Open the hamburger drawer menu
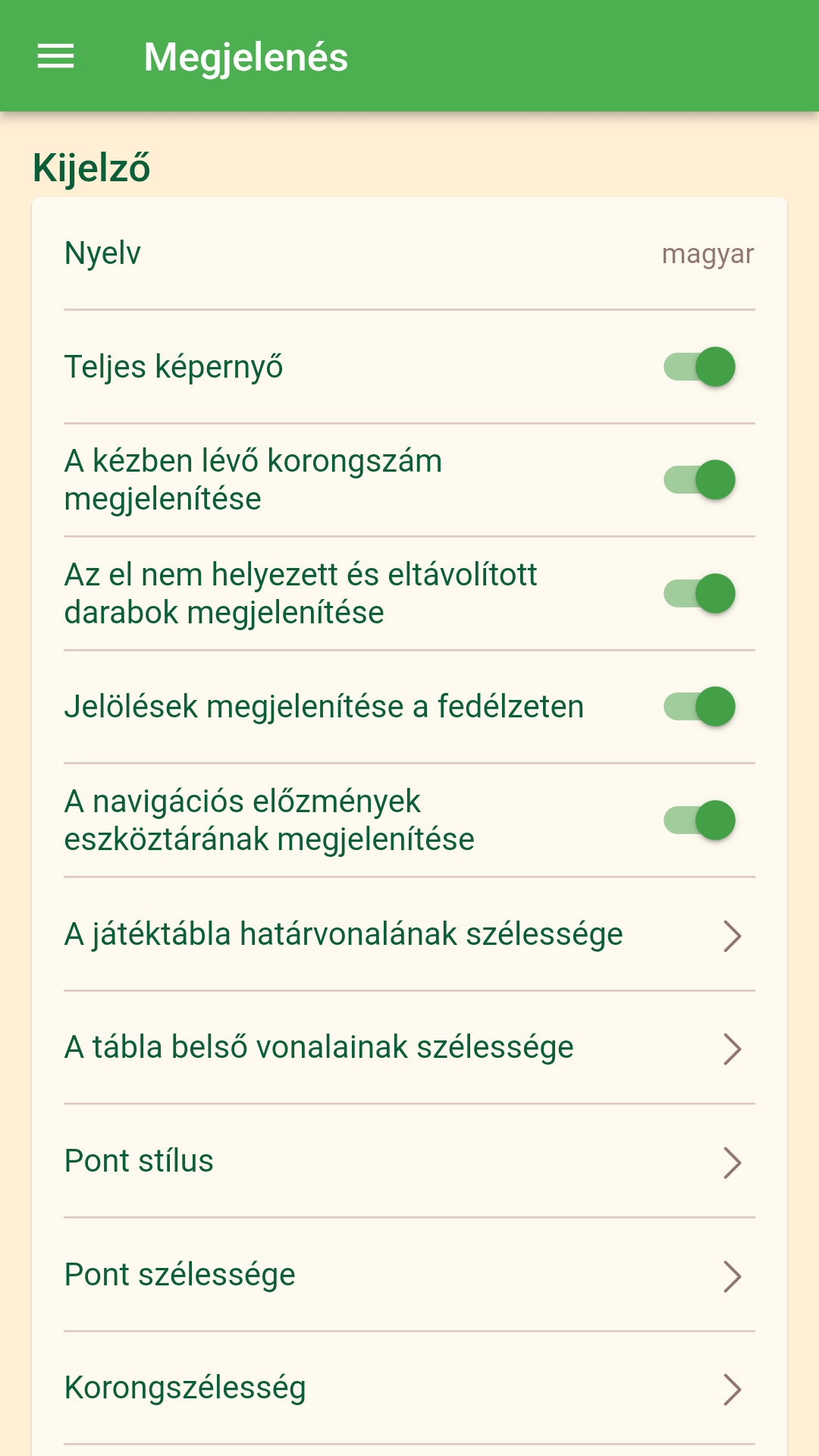Screen dimensions: 819x1456 coord(56,56)
